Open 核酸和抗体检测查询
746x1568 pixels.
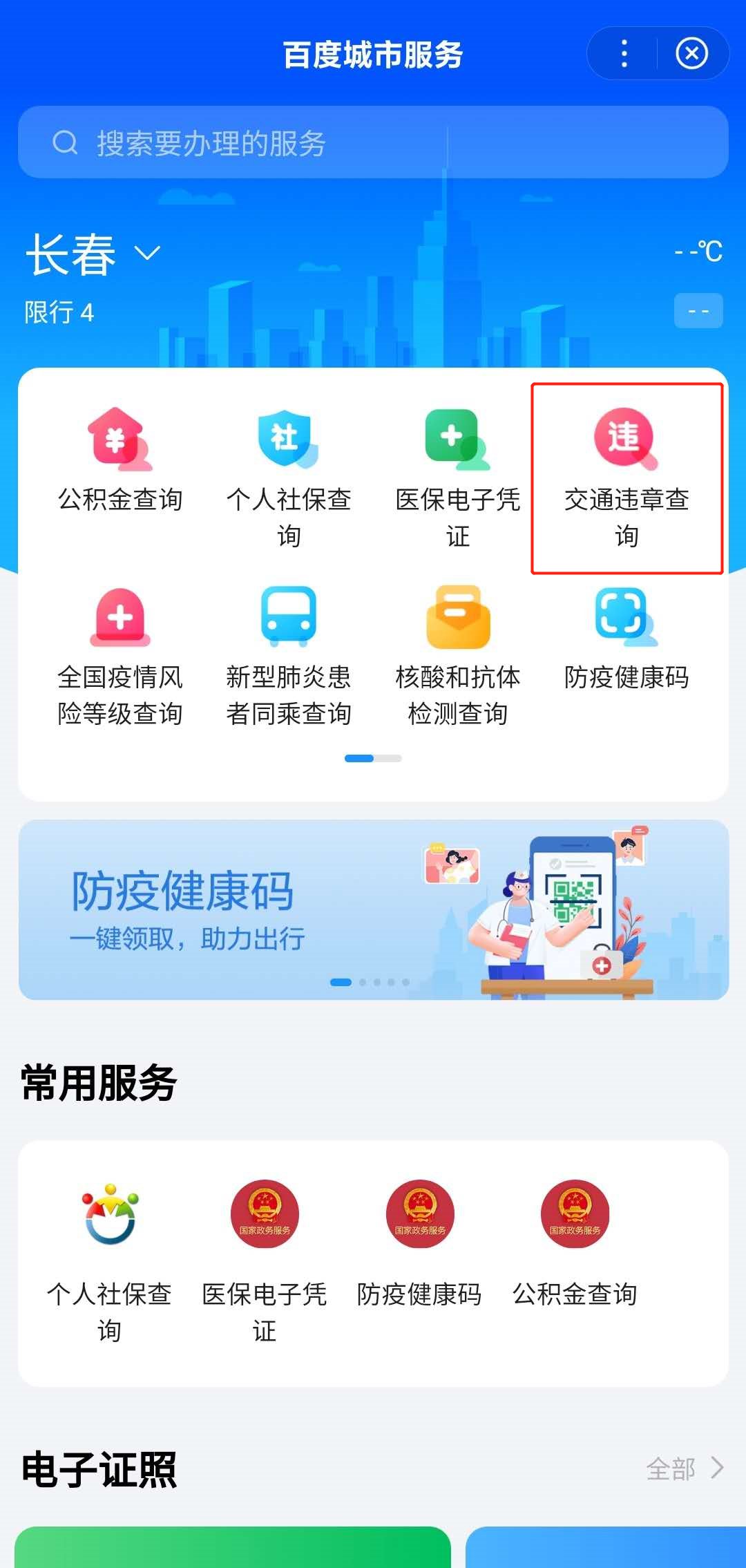pyautogui.click(x=457, y=655)
